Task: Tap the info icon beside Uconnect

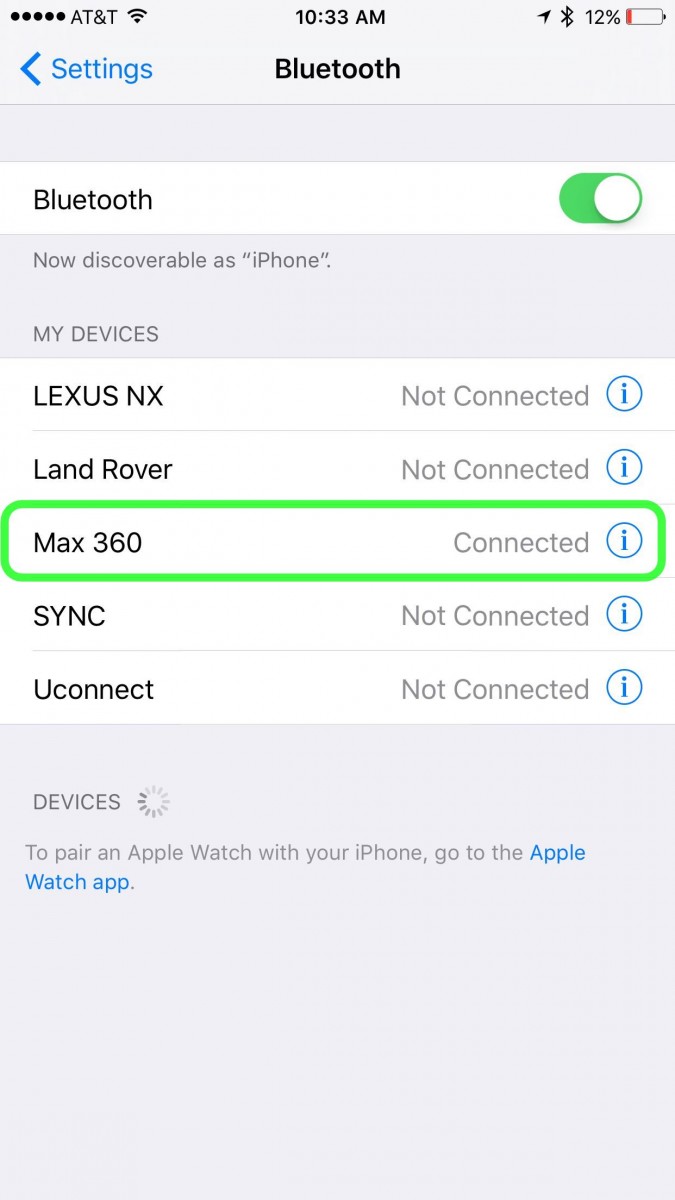Action: (x=624, y=688)
